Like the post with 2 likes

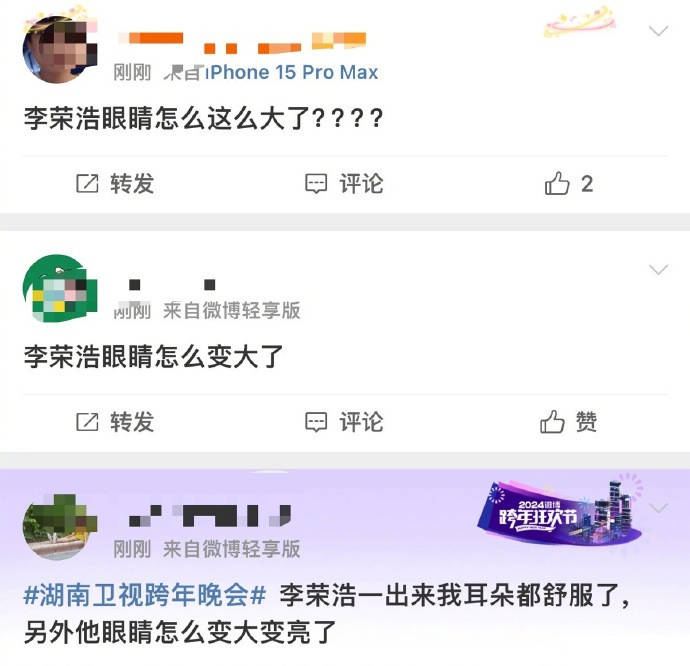pyautogui.click(x=568, y=184)
